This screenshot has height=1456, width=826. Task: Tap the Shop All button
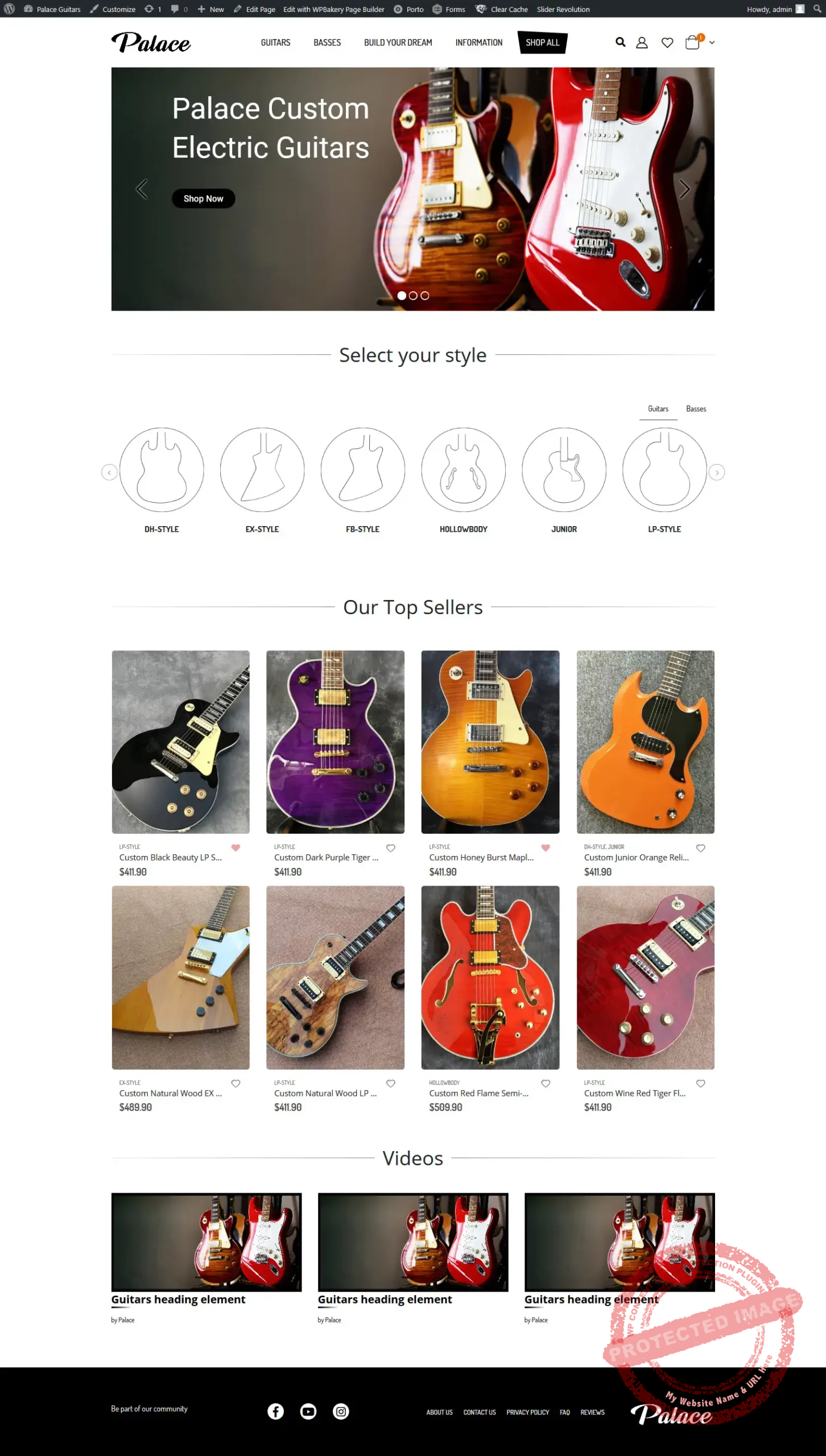coord(542,43)
